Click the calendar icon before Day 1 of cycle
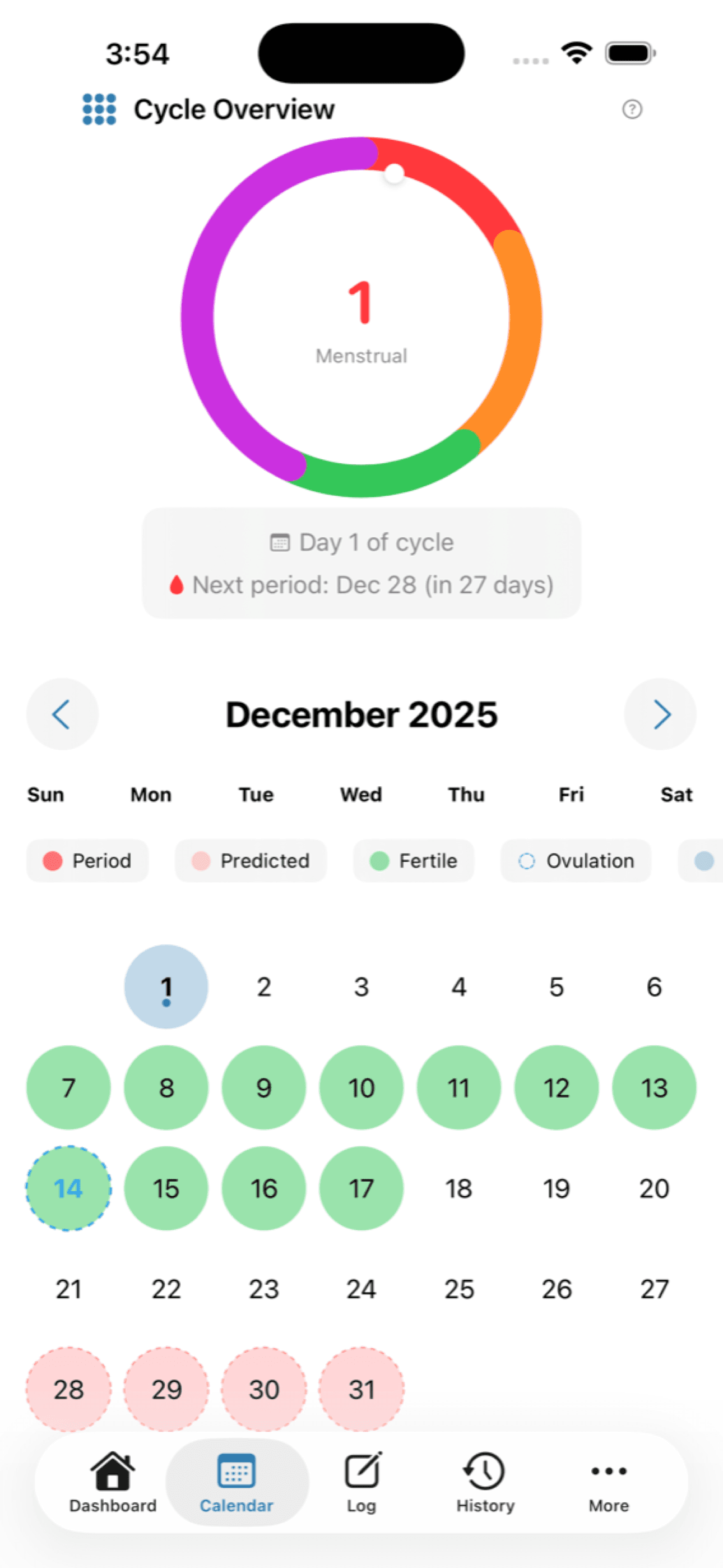Viewport: 723px width, 1568px height. click(x=280, y=542)
